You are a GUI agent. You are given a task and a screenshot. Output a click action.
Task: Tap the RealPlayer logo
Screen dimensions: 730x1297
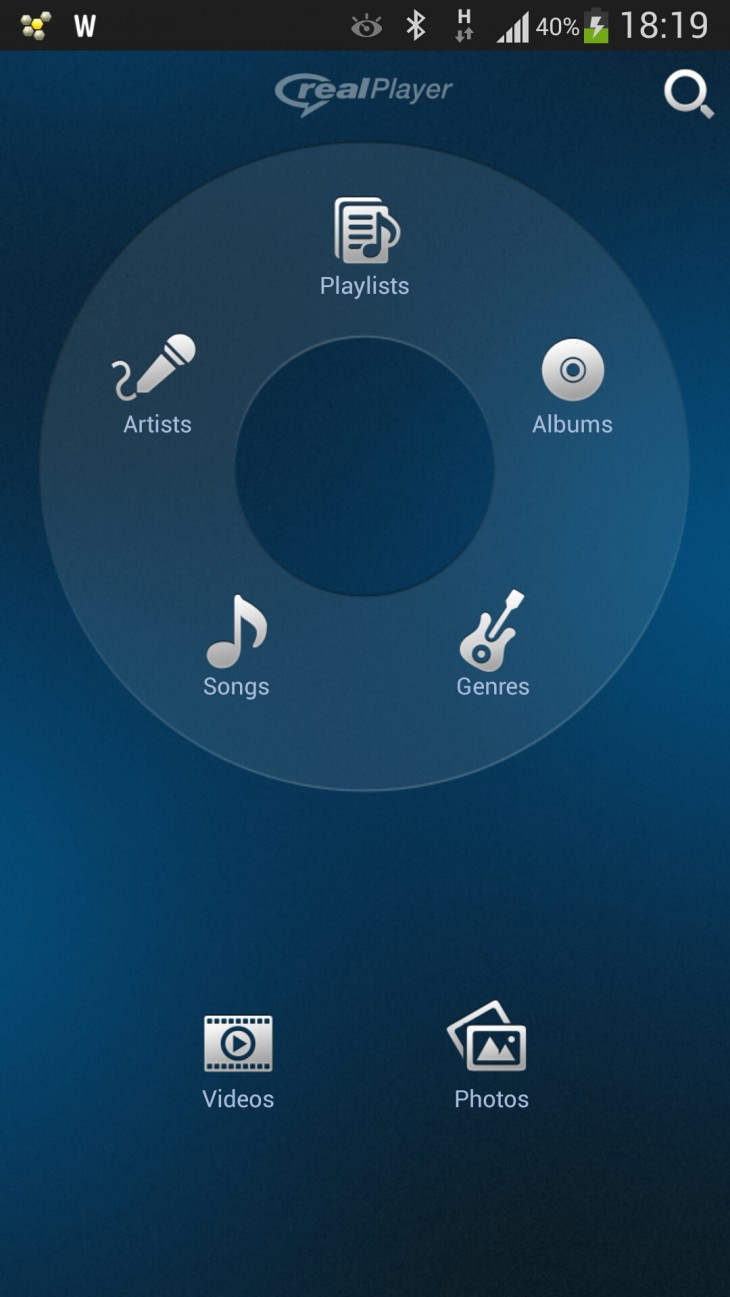364,91
